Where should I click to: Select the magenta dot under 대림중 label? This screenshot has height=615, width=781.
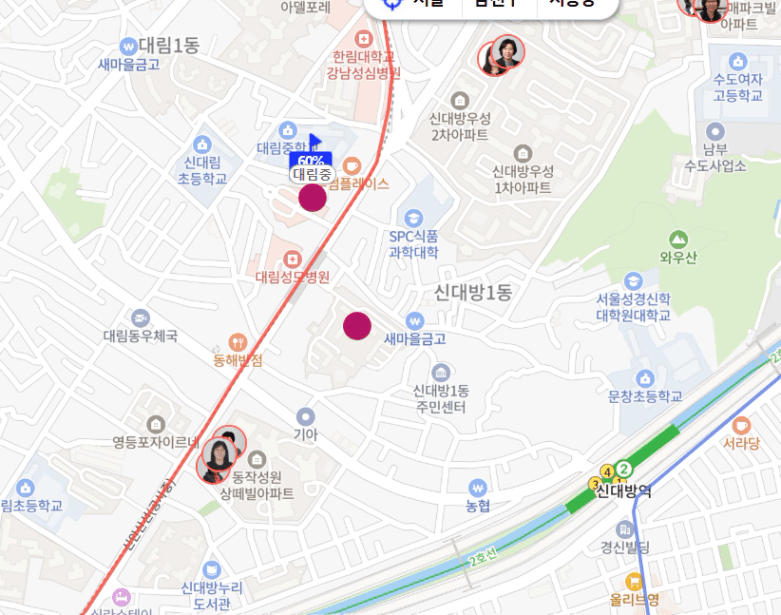(312, 198)
